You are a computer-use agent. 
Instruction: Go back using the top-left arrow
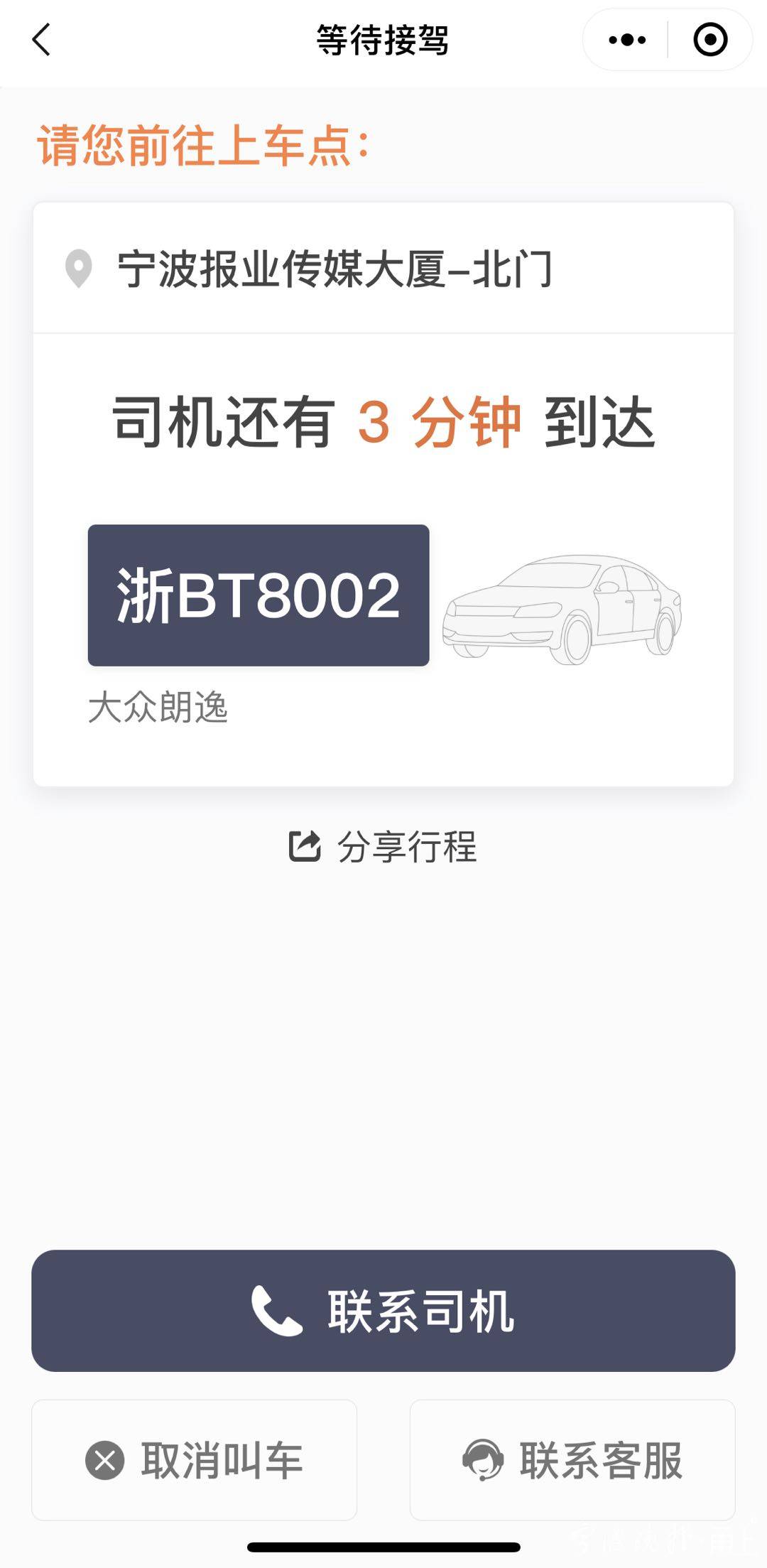coord(41,40)
